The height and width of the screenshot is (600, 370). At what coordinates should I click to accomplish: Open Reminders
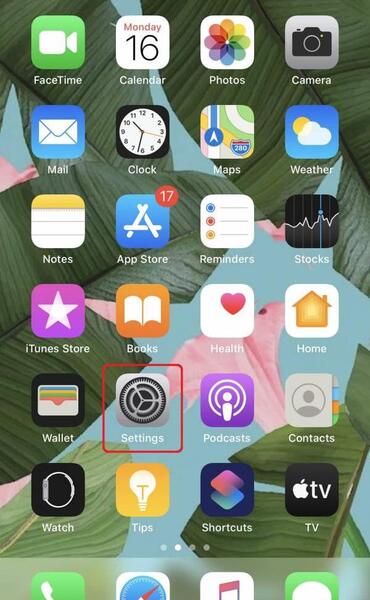[x=227, y=222]
